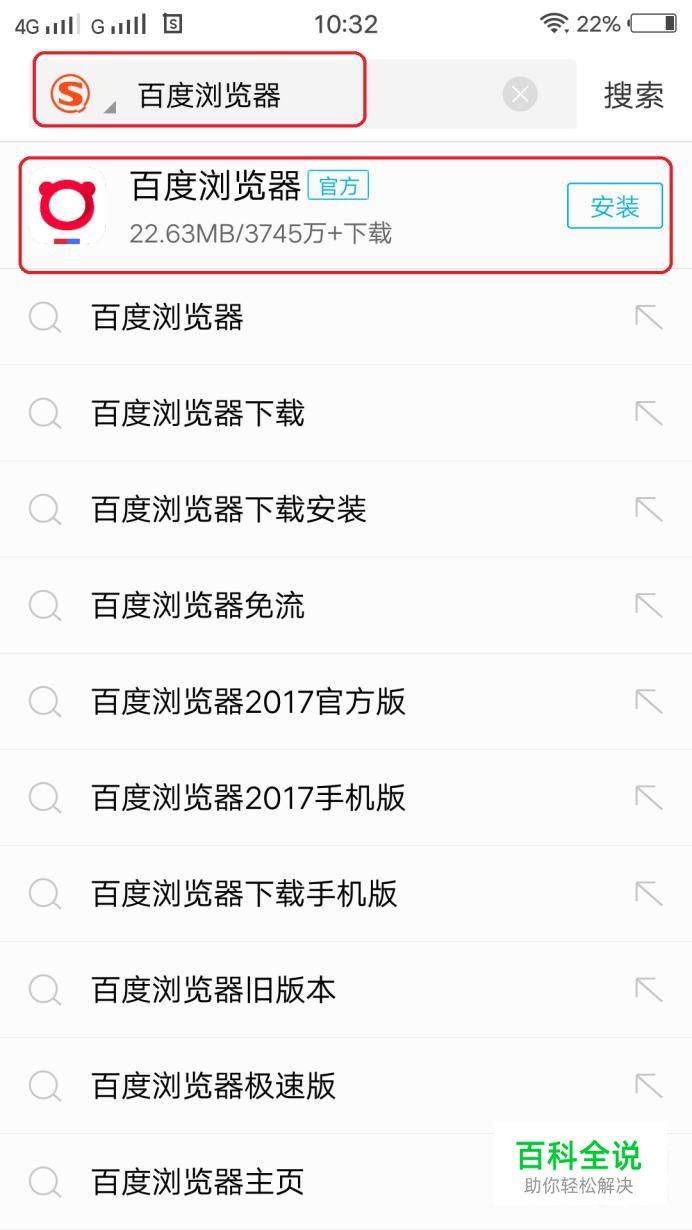The height and width of the screenshot is (1230, 692).
Task: Search for 百度浏览器免流 suggestion
Action: (198, 606)
